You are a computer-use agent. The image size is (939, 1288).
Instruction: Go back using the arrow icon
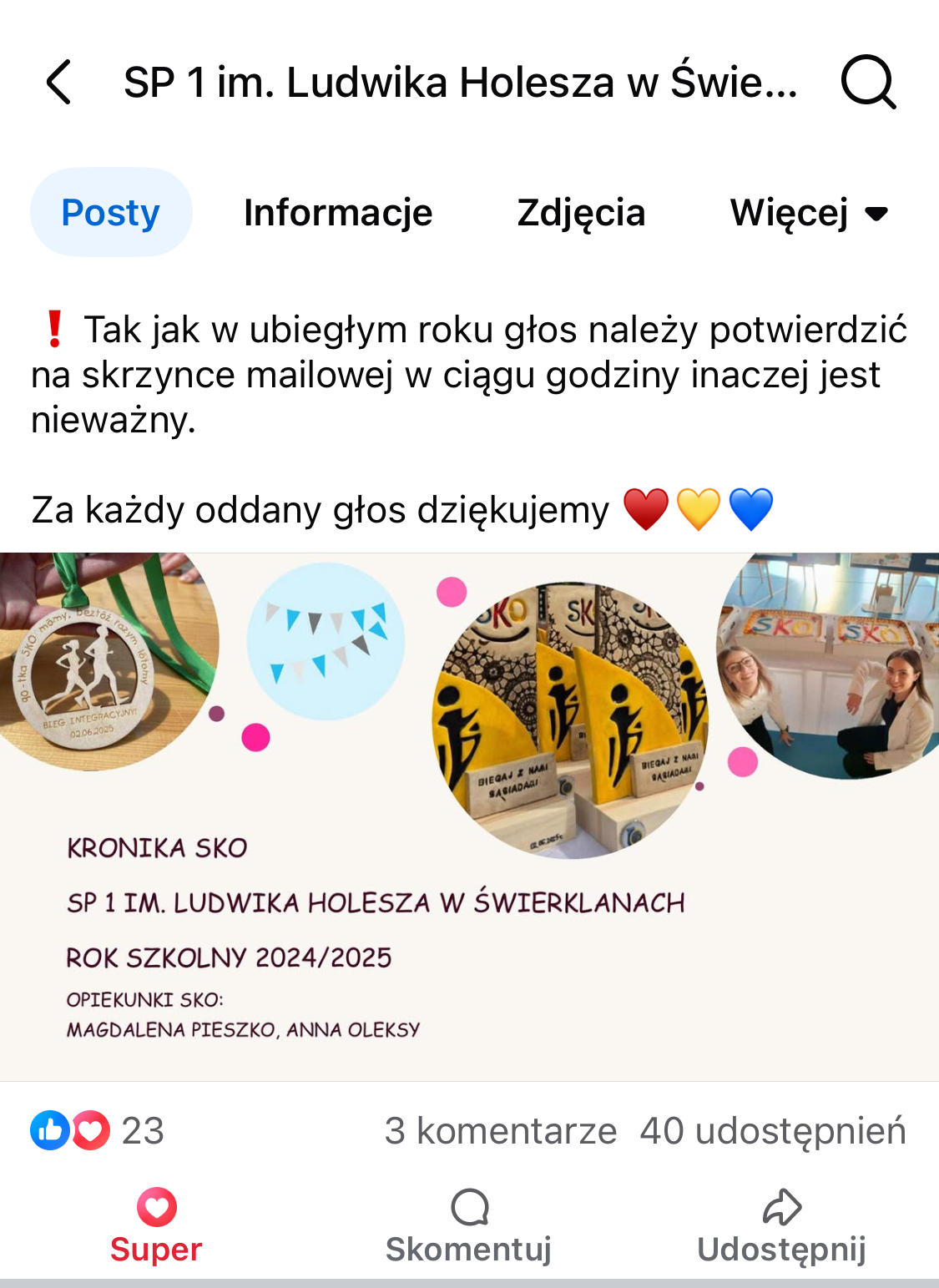58,82
